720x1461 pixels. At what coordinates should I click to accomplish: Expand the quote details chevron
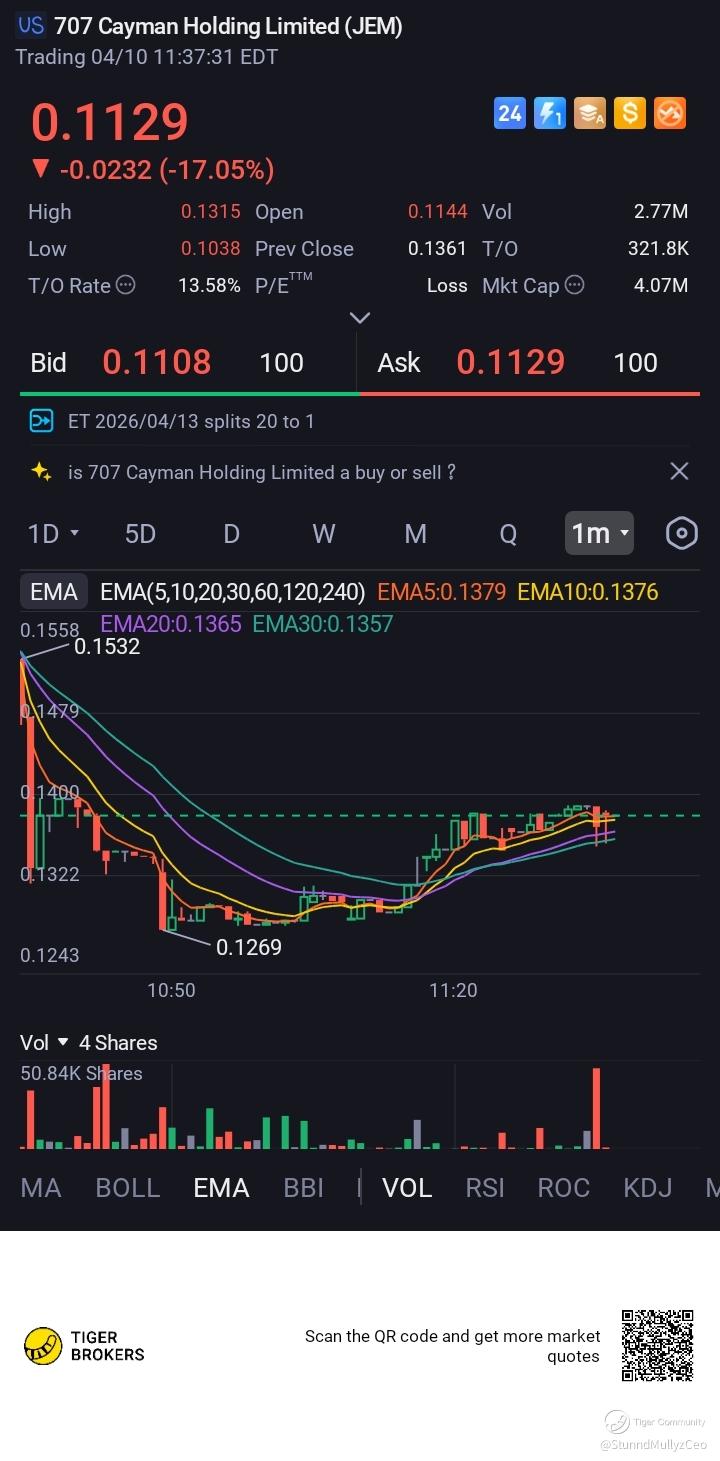pyautogui.click(x=360, y=318)
